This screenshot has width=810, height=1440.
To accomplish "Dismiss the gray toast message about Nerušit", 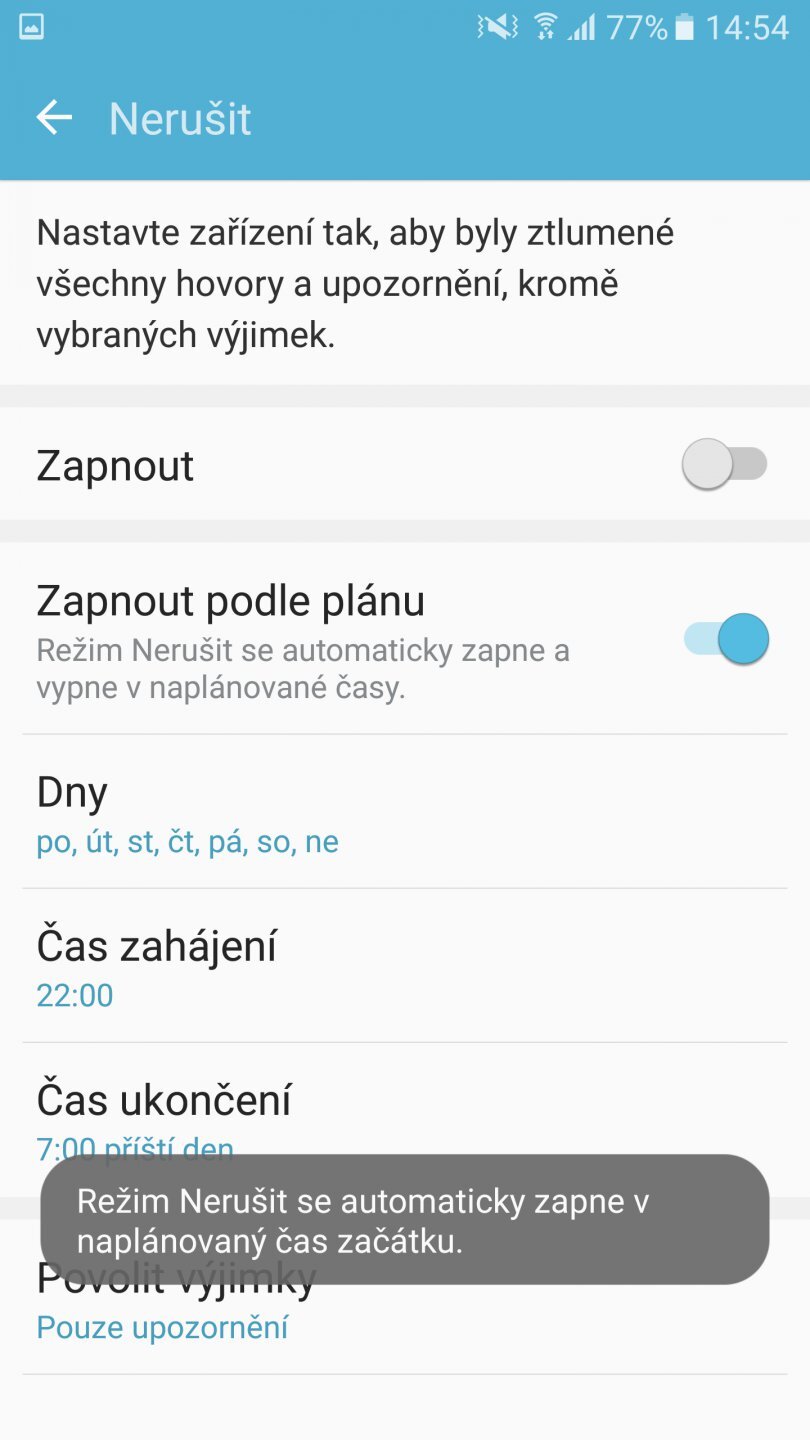I will pyautogui.click(x=405, y=1221).
